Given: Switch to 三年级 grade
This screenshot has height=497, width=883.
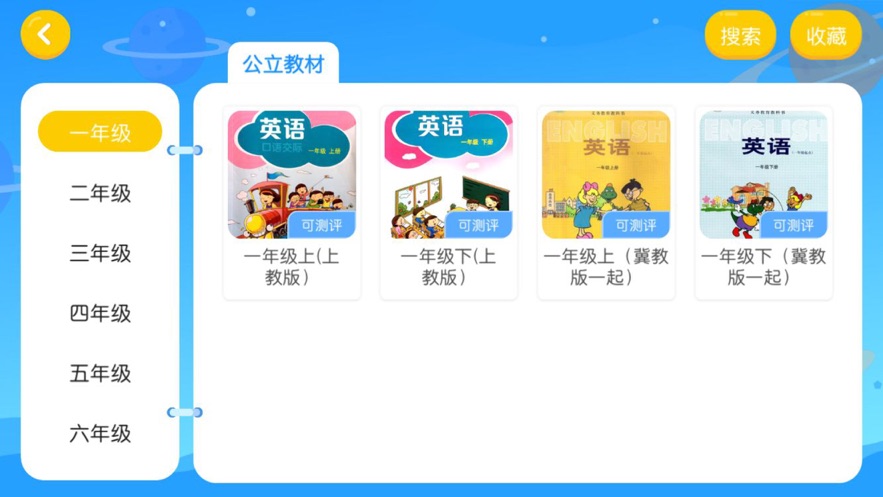Looking at the screenshot, I should [x=100, y=253].
